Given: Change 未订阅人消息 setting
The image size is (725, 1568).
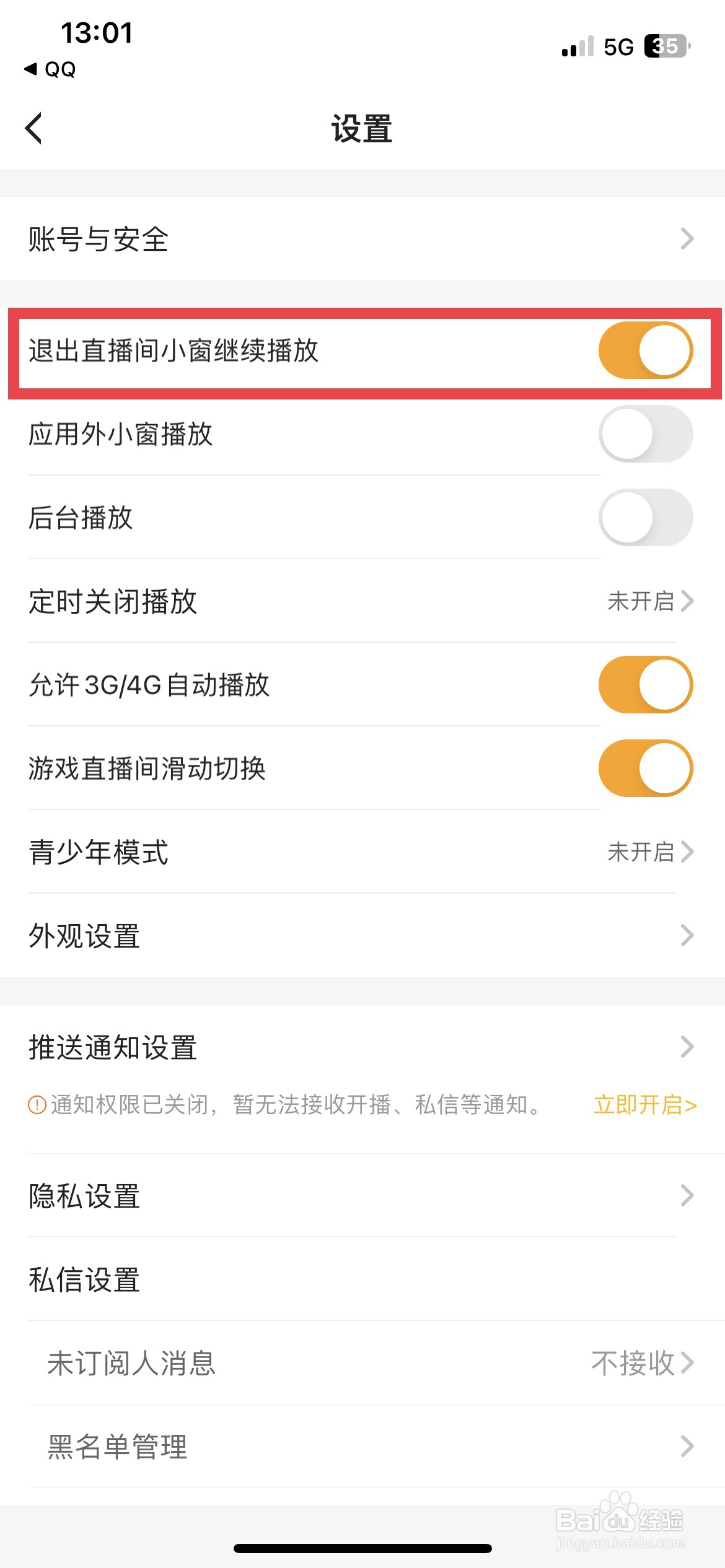Looking at the screenshot, I should click(x=362, y=1362).
